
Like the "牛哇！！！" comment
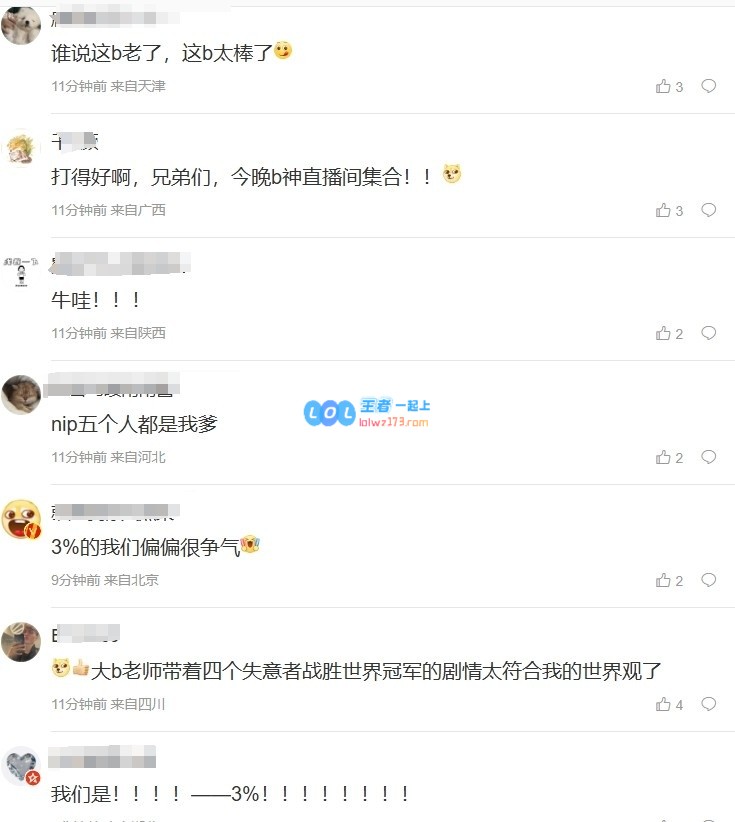tap(663, 333)
